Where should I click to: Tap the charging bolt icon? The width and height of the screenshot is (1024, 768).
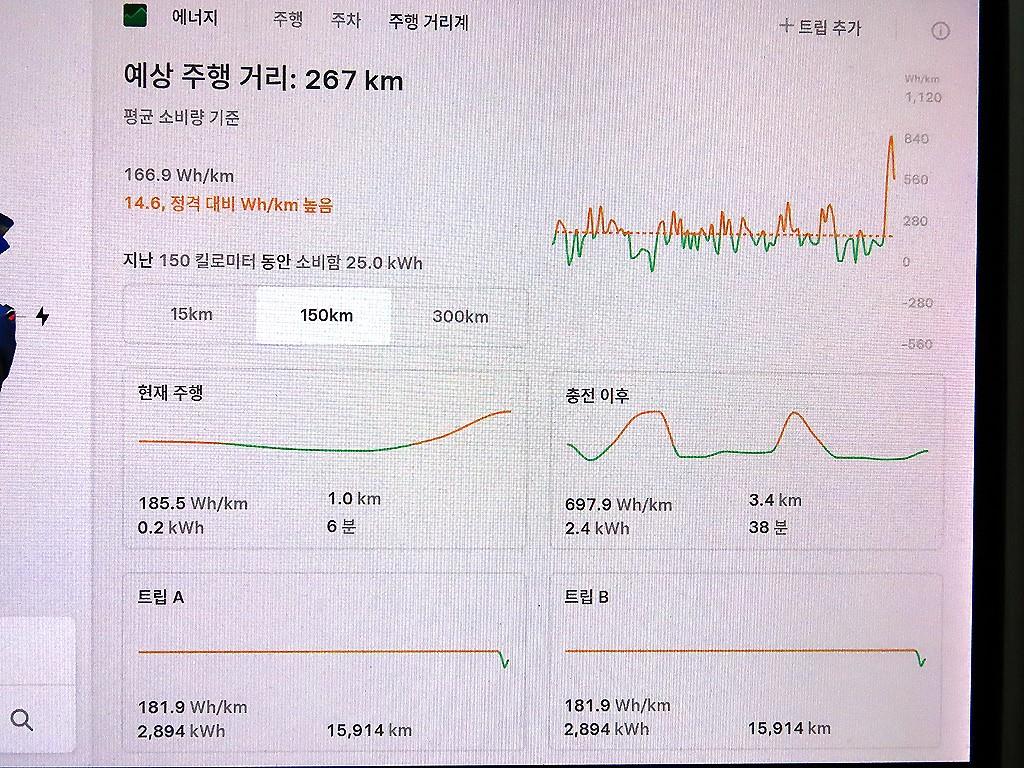(x=42, y=316)
